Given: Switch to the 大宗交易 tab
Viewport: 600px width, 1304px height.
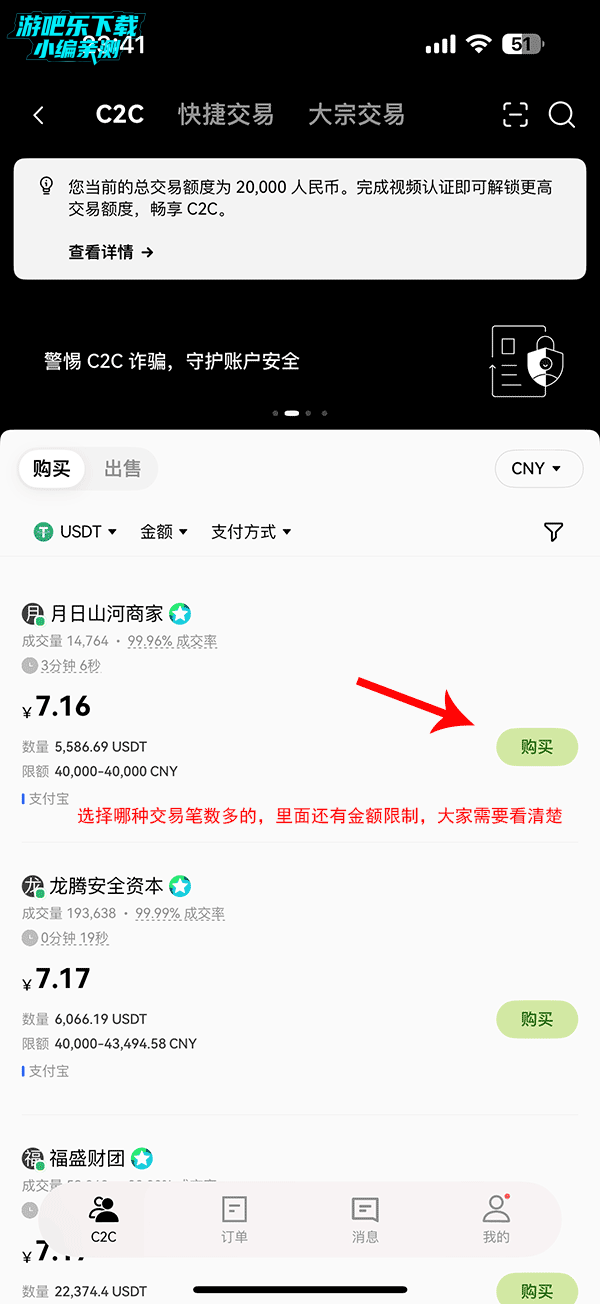Looking at the screenshot, I should (x=356, y=115).
